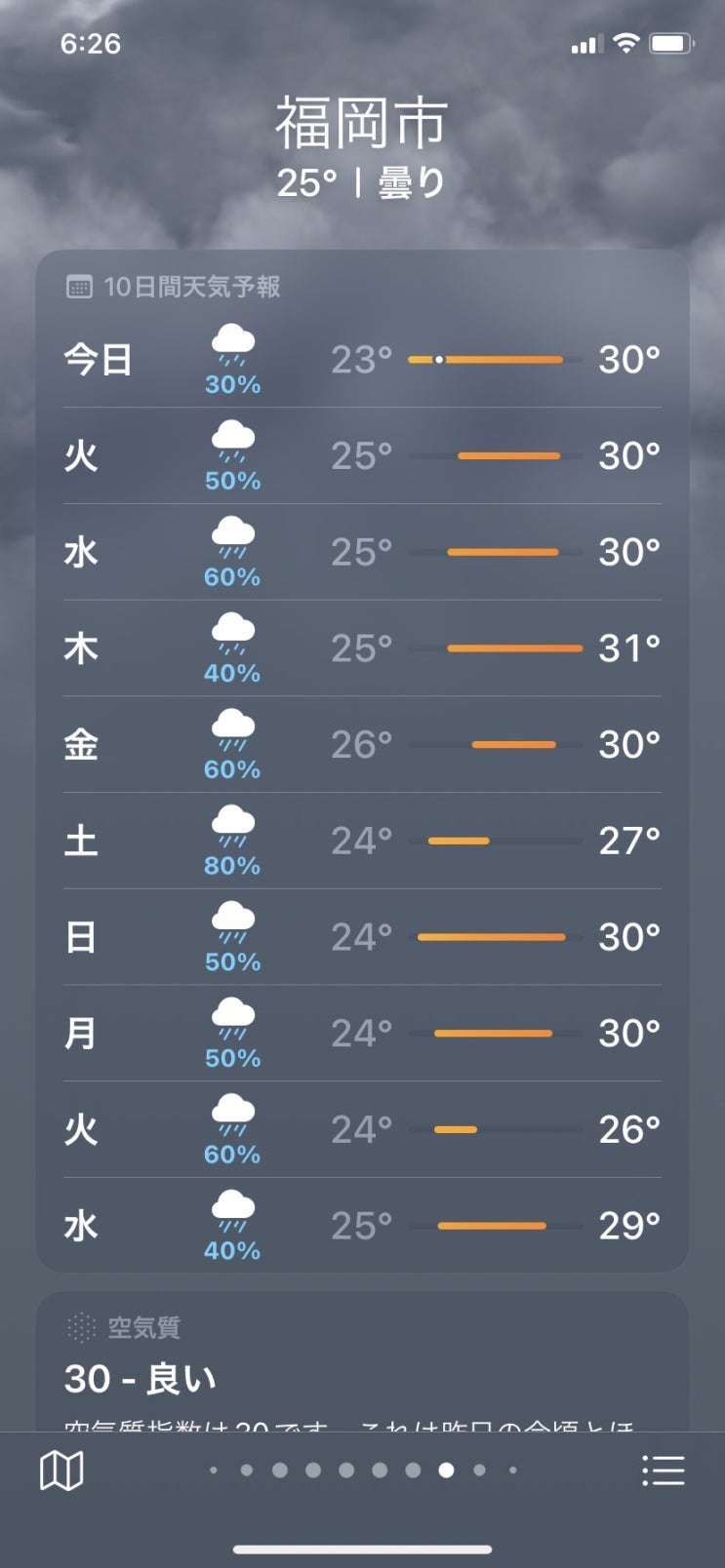Open today's 今日 forecast row
This screenshot has width=725, height=1568.
coord(362,360)
